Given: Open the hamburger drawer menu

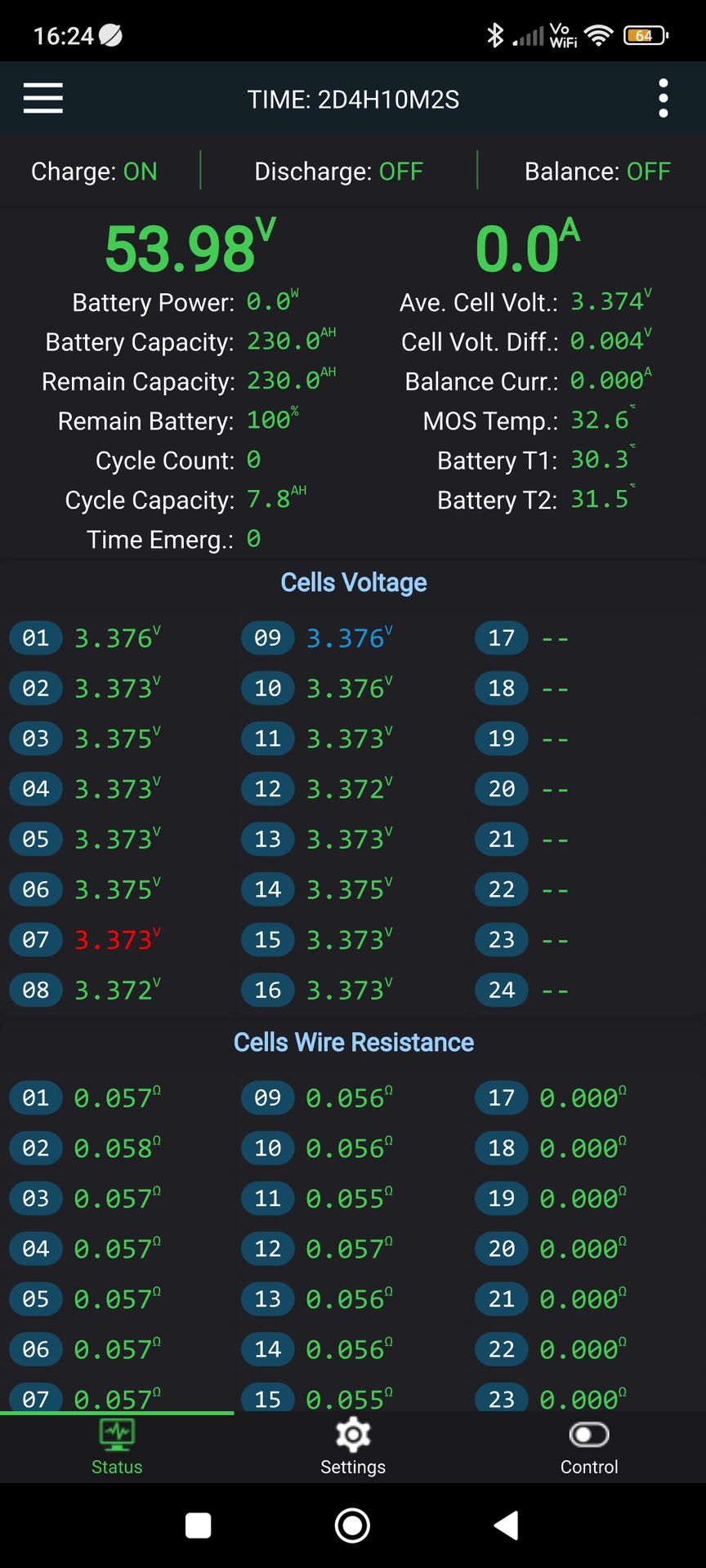Looking at the screenshot, I should pyautogui.click(x=43, y=98).
